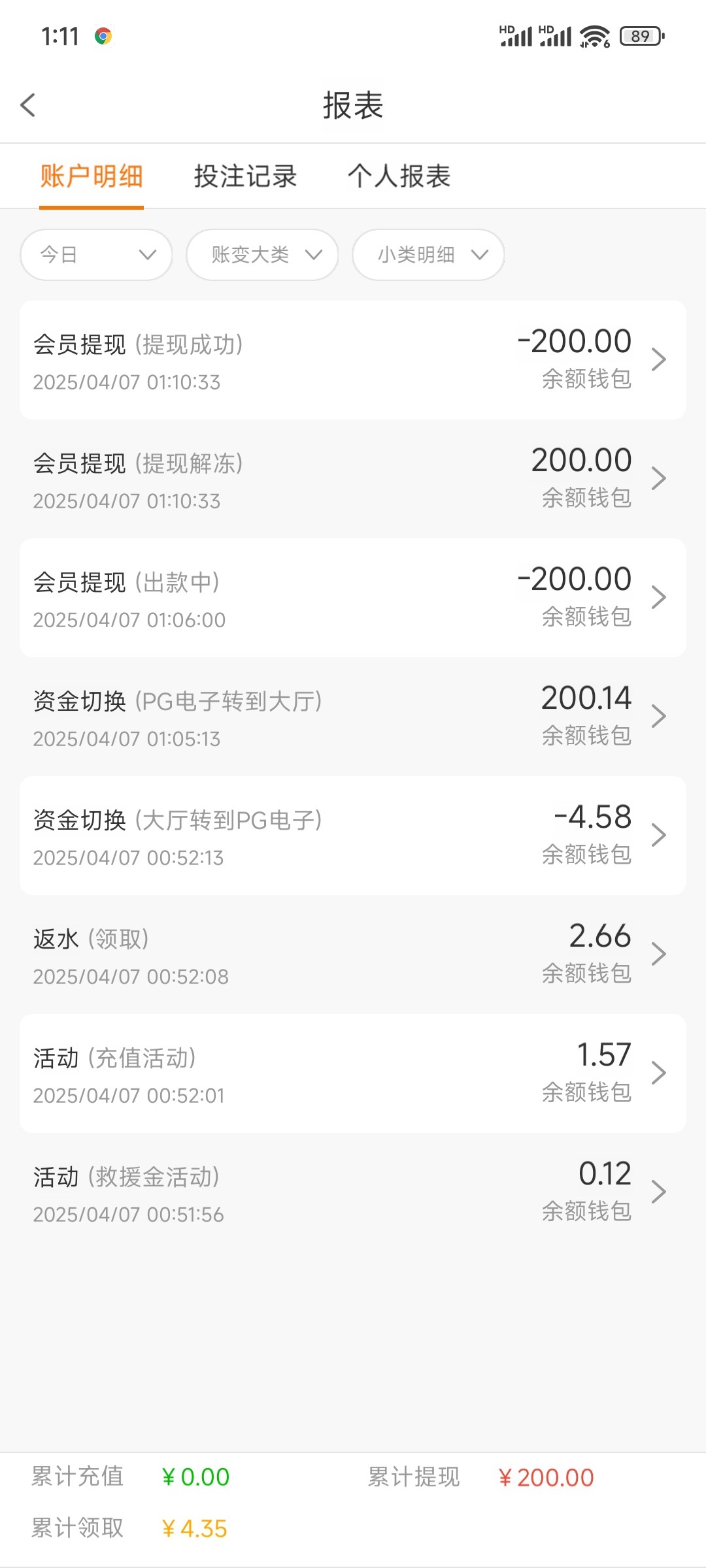This screenshot has height=1568, width=706.
Task: View the 大厅转到PG电子 transfer entry
Action: [x=353, y=836]
